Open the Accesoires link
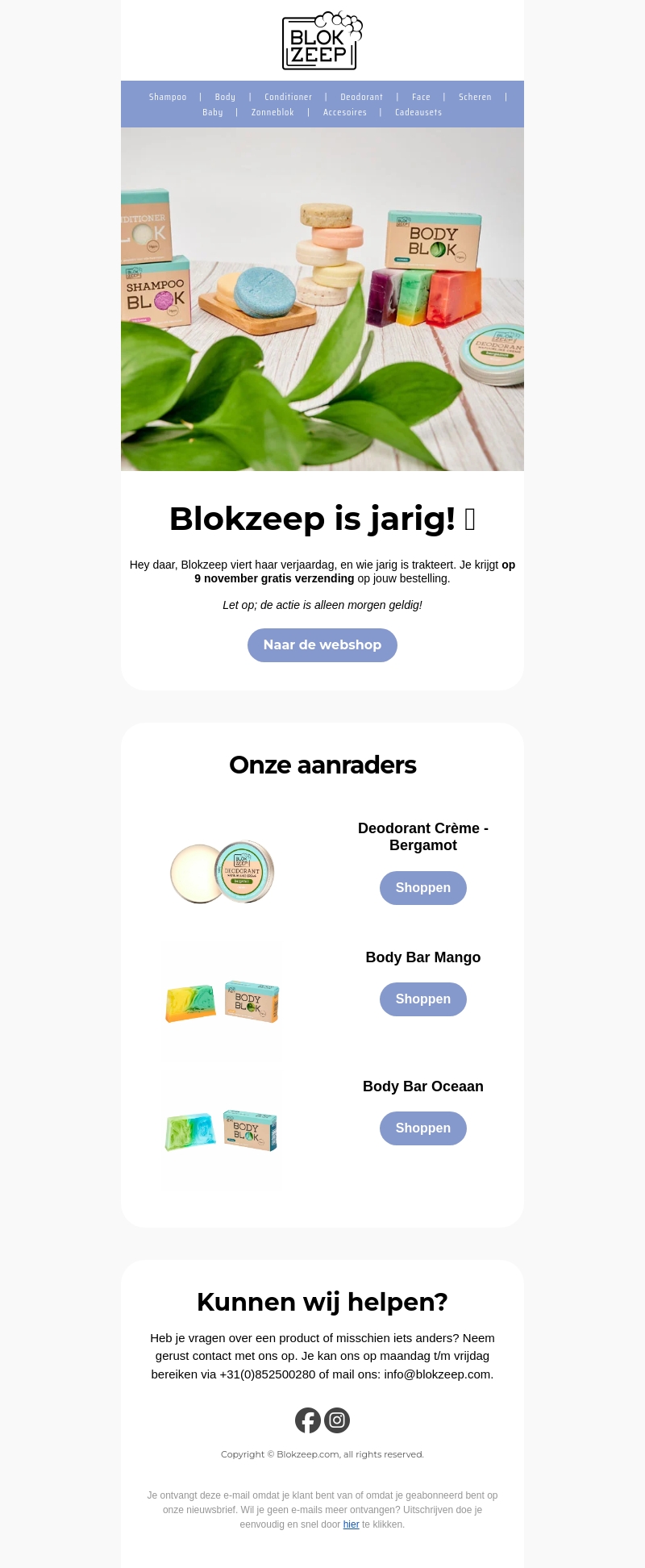Image resolution: width=645 pixels, height=1568 pixels. coord(345,112)
